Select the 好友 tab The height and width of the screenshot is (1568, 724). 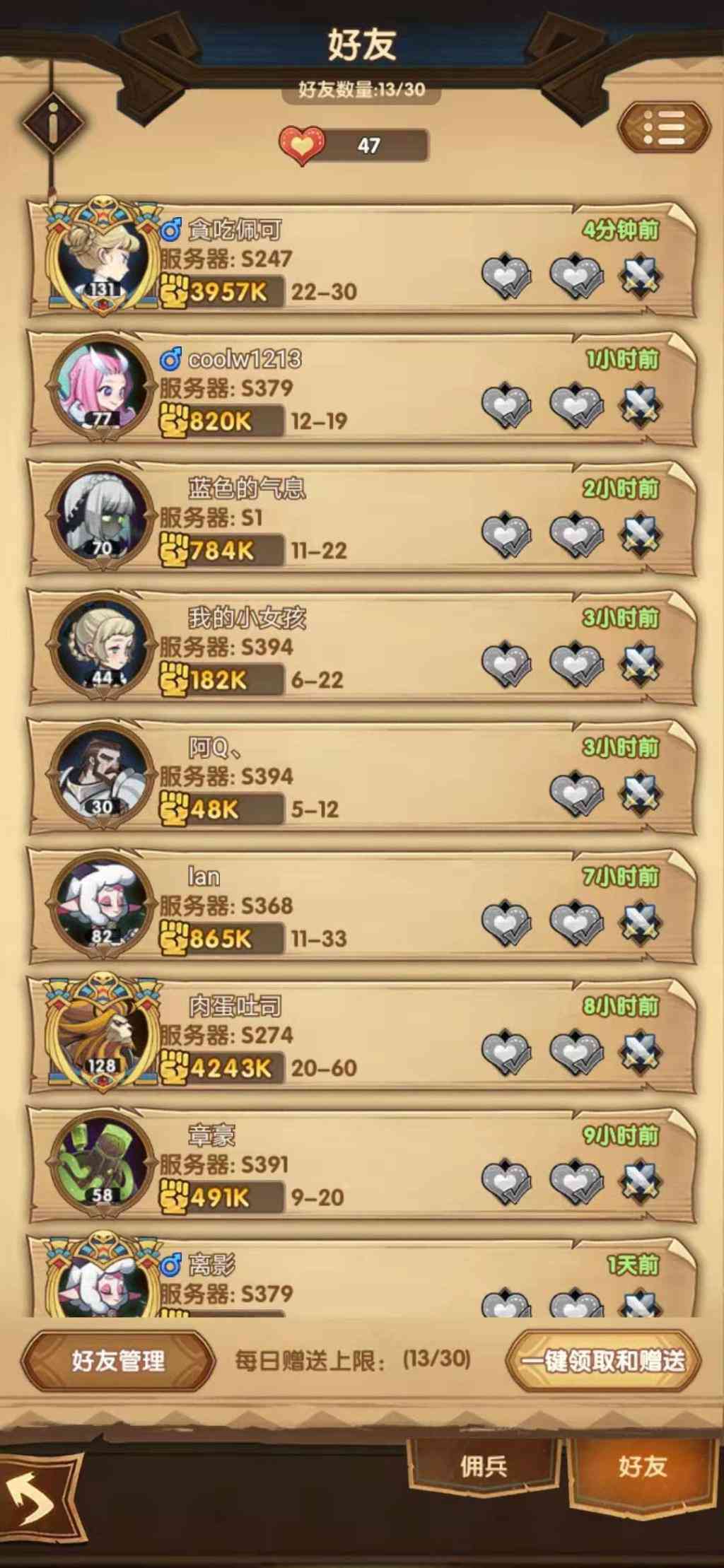point(643,1466)
